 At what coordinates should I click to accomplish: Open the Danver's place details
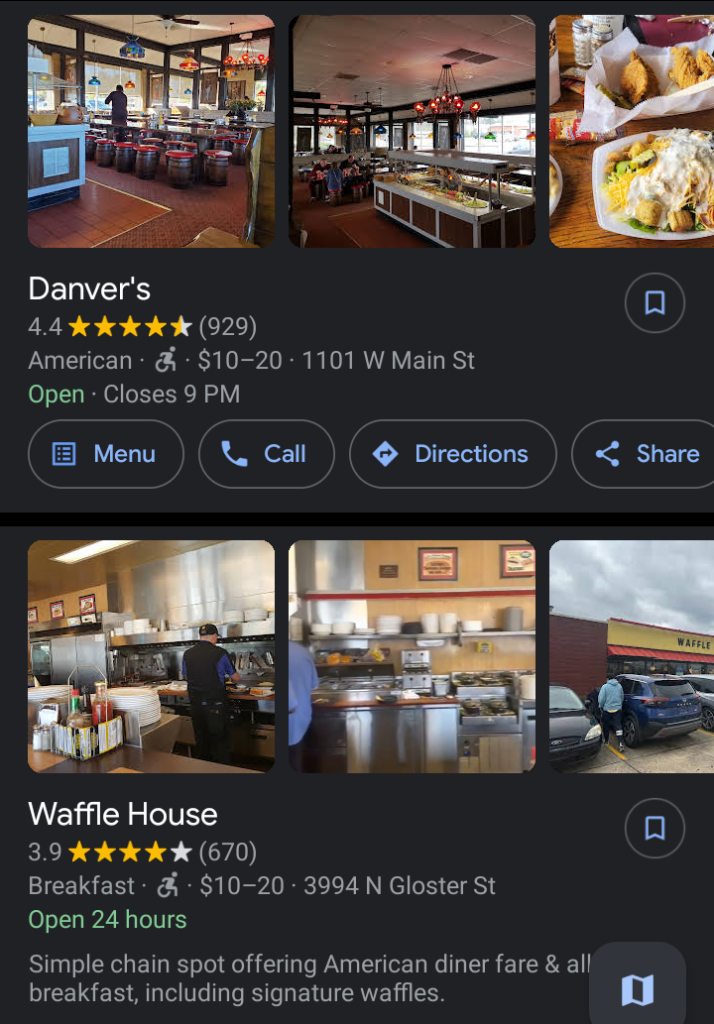(x=90, y=289)
